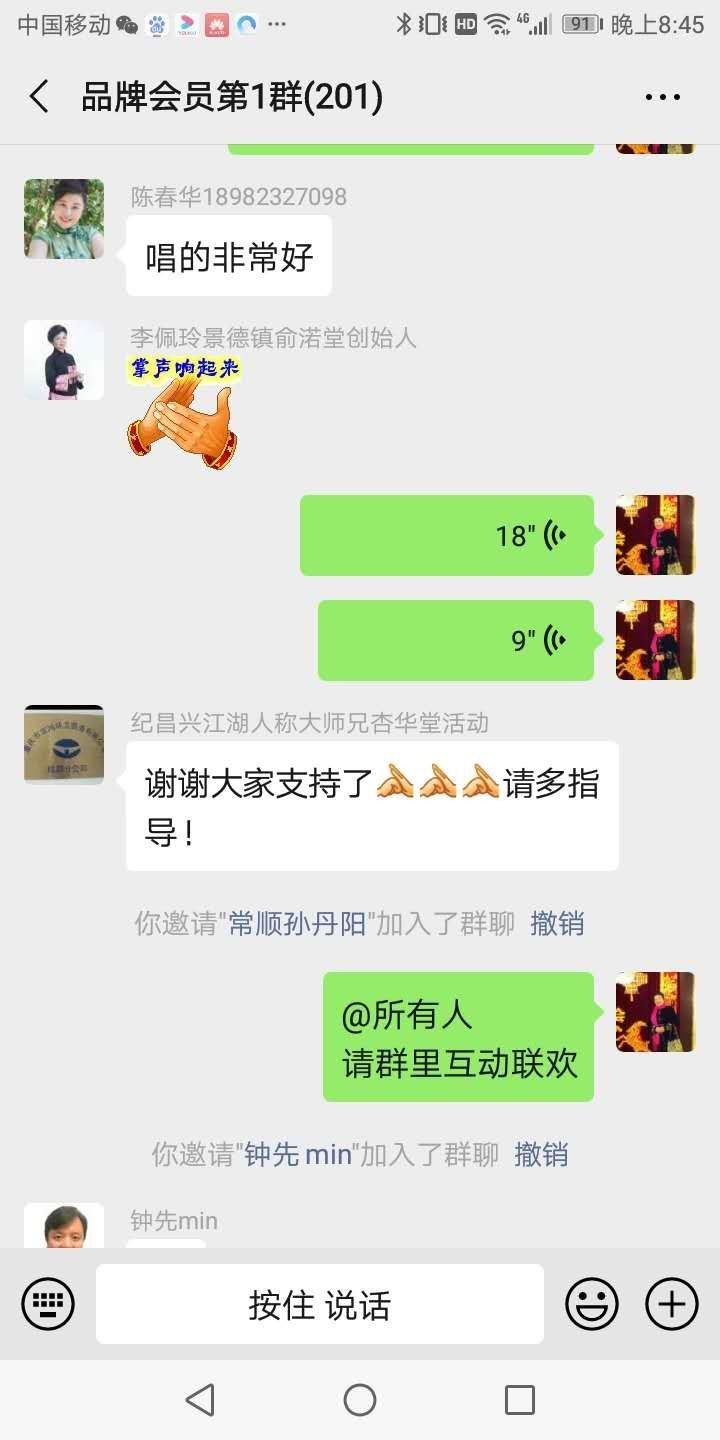Screen dimensions: 720x1440
Task: Open the applause sticker from 李佩玲
Action: (183, 412)
